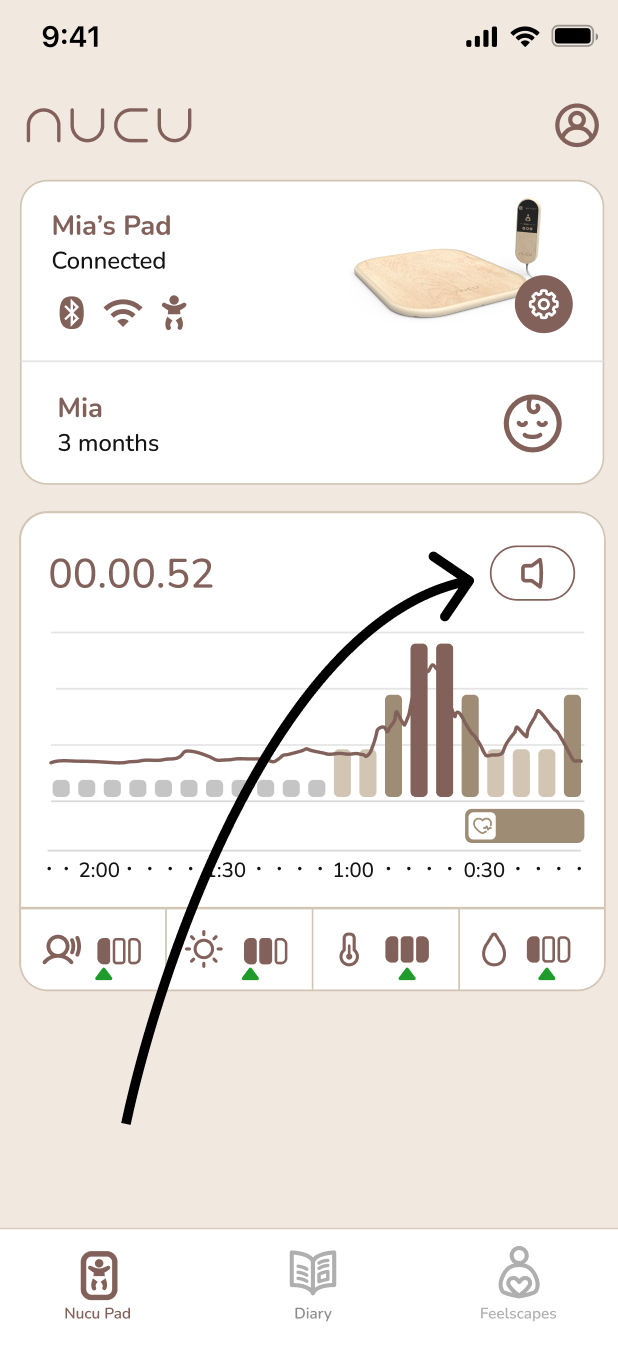Open the light level indicator

(x=239, y=950)
